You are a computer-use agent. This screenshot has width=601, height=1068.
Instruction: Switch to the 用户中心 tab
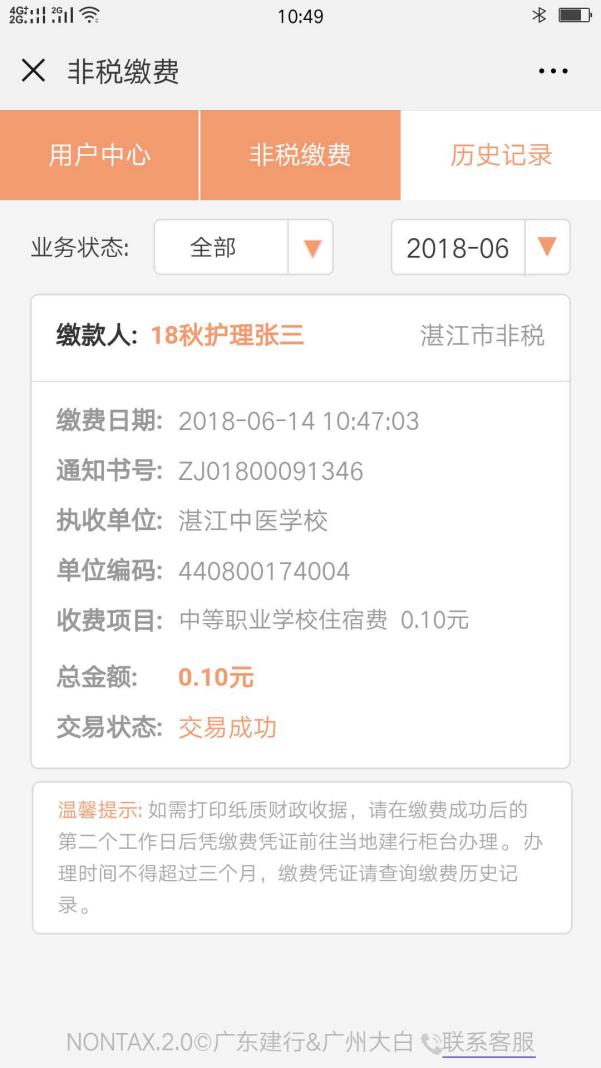pyautogui.click(x=99, y=155)
